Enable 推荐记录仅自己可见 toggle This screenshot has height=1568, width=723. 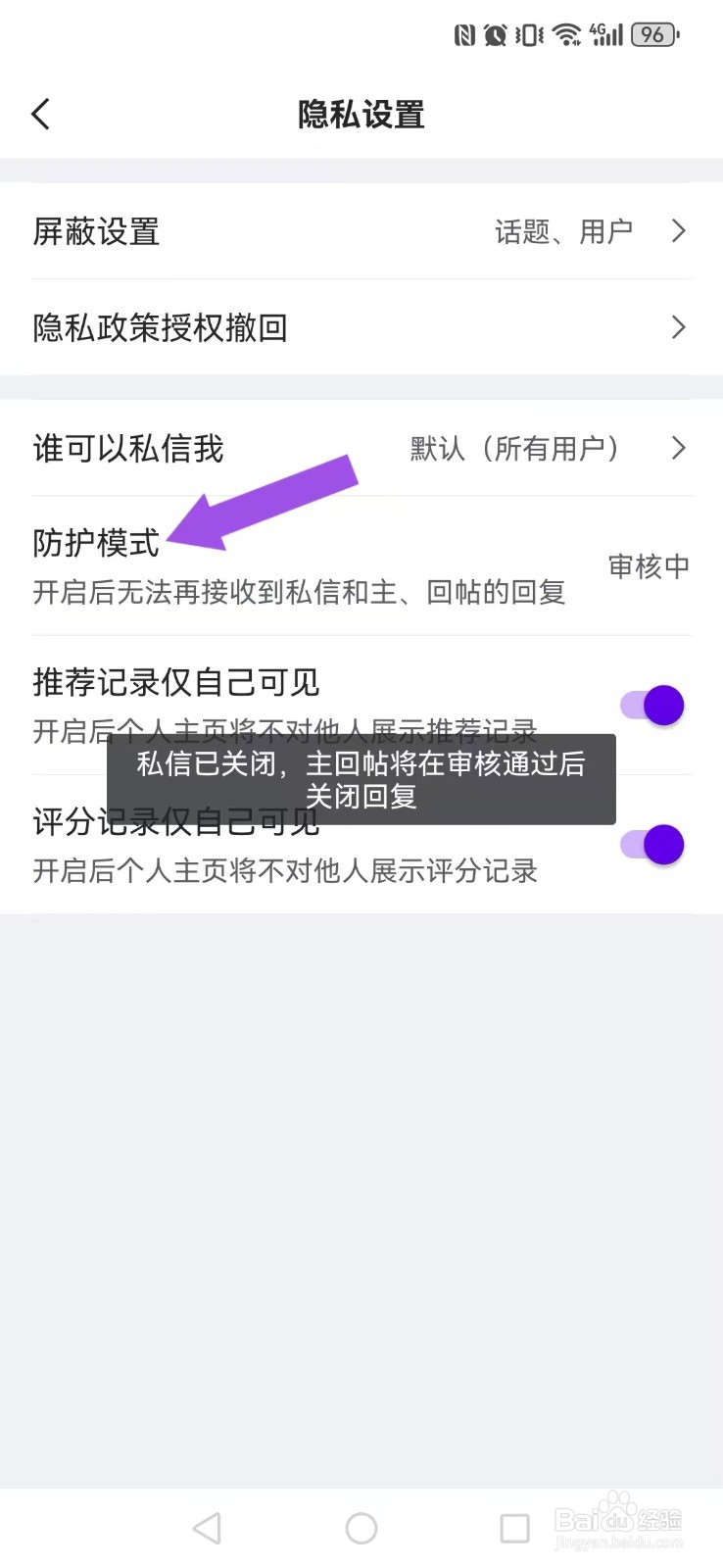coord(651,704)
